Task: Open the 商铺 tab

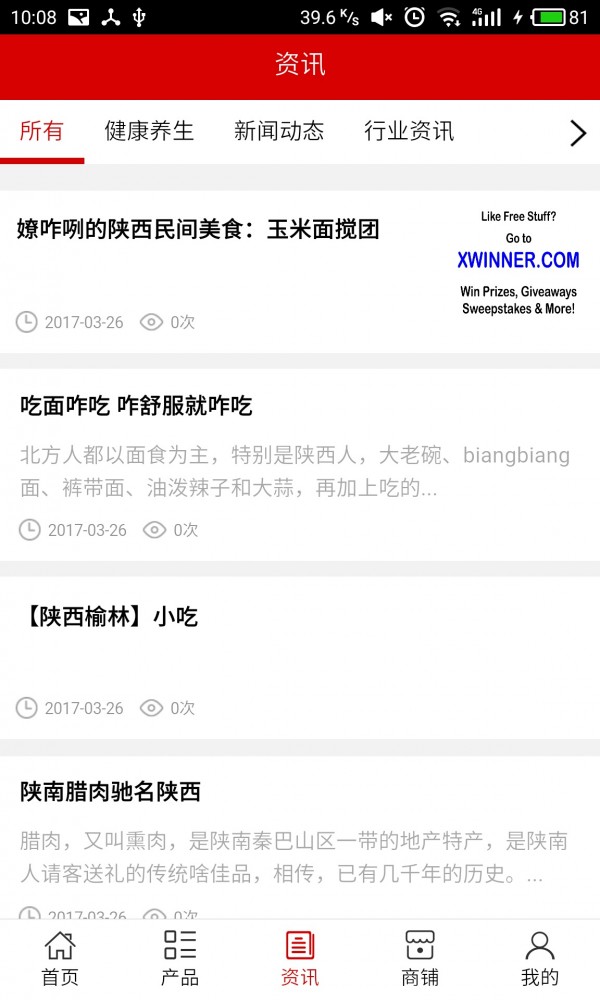Action: click(420, 958)
